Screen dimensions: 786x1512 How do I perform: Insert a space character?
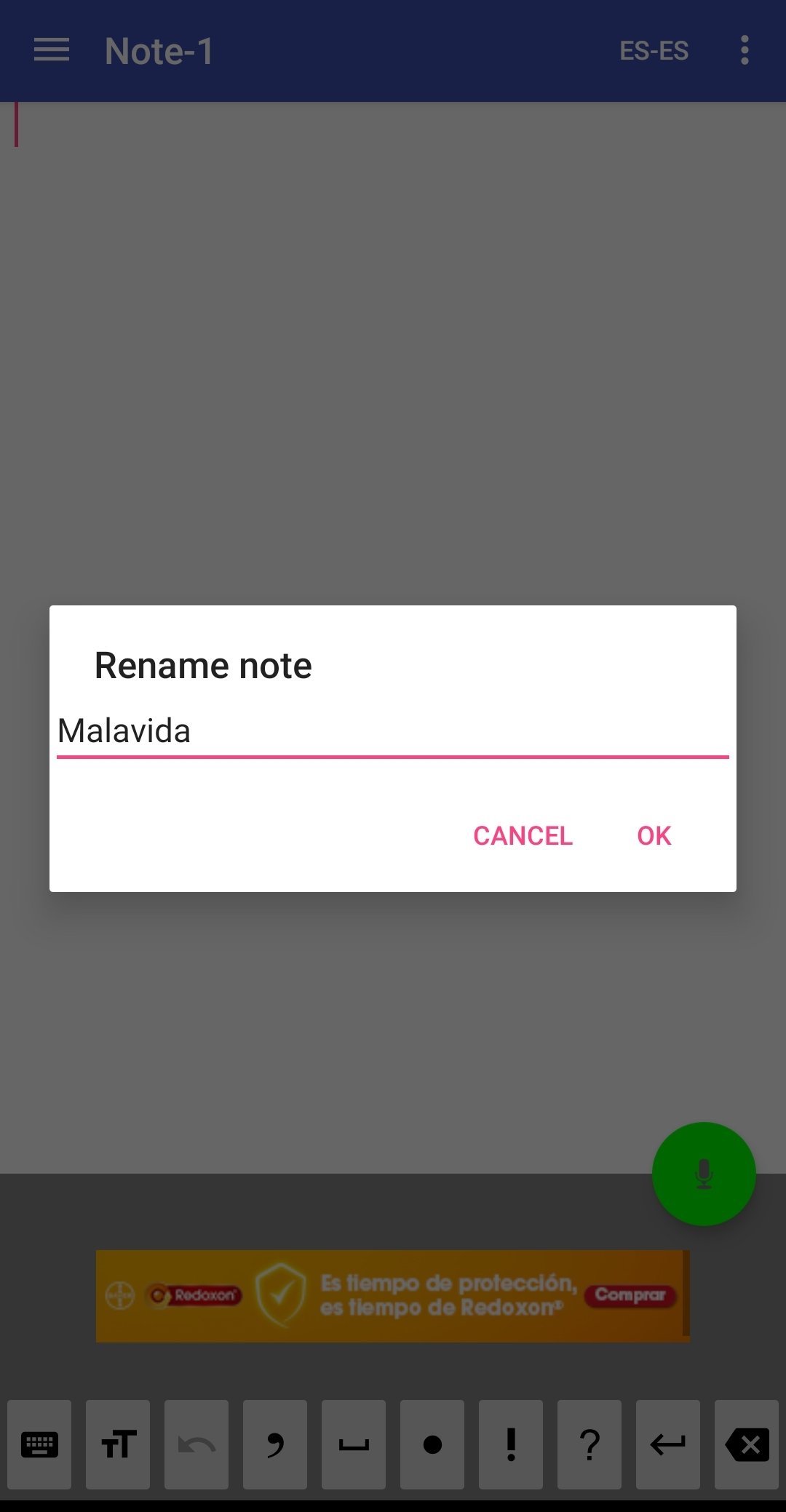354,1444
